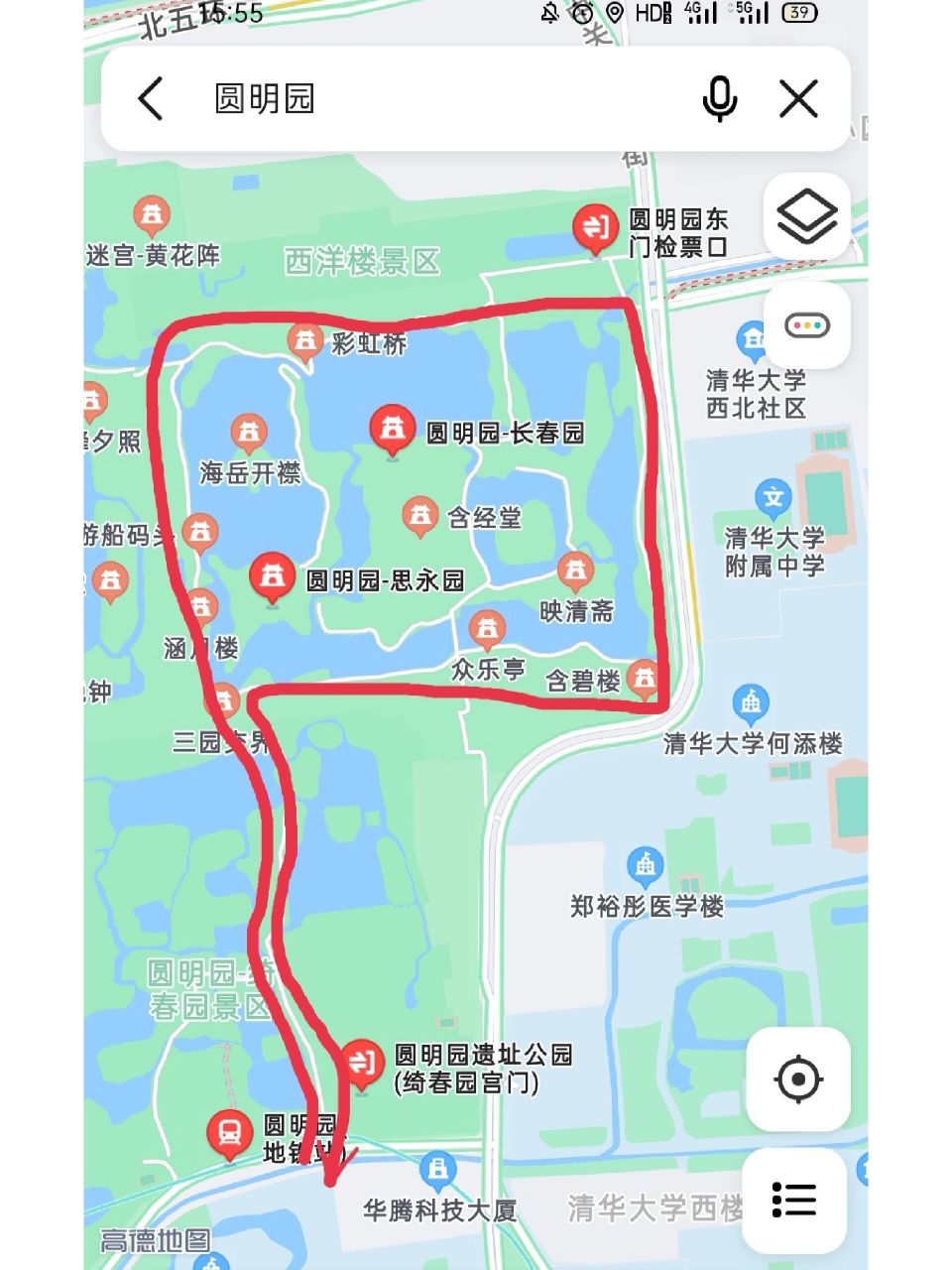
Task: Tap the 含碧楼 attraction marker
Action: coord(646,680)
